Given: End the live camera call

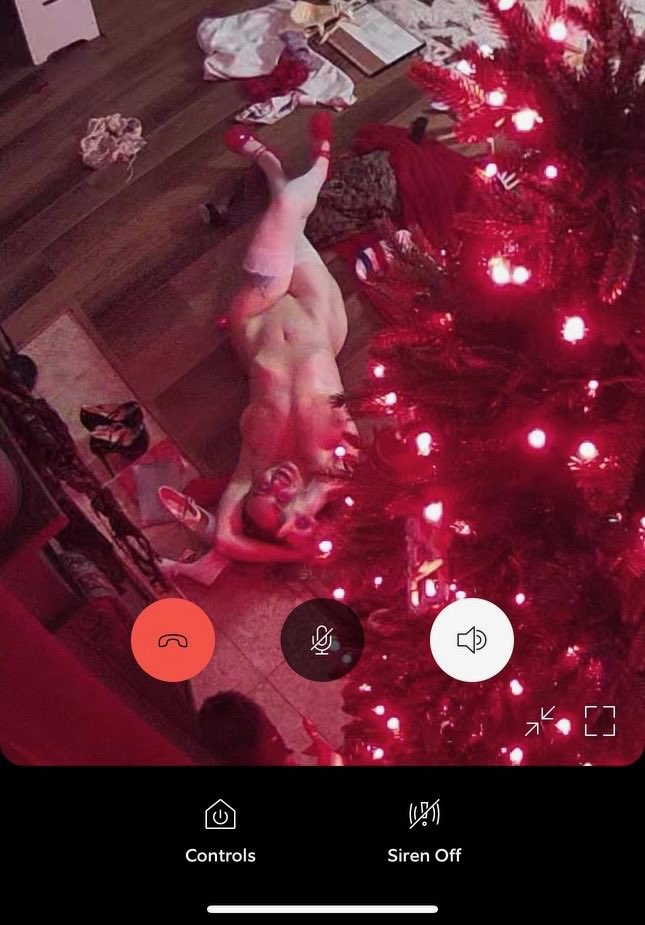Looking at the screenshot, I should (173, 640).
